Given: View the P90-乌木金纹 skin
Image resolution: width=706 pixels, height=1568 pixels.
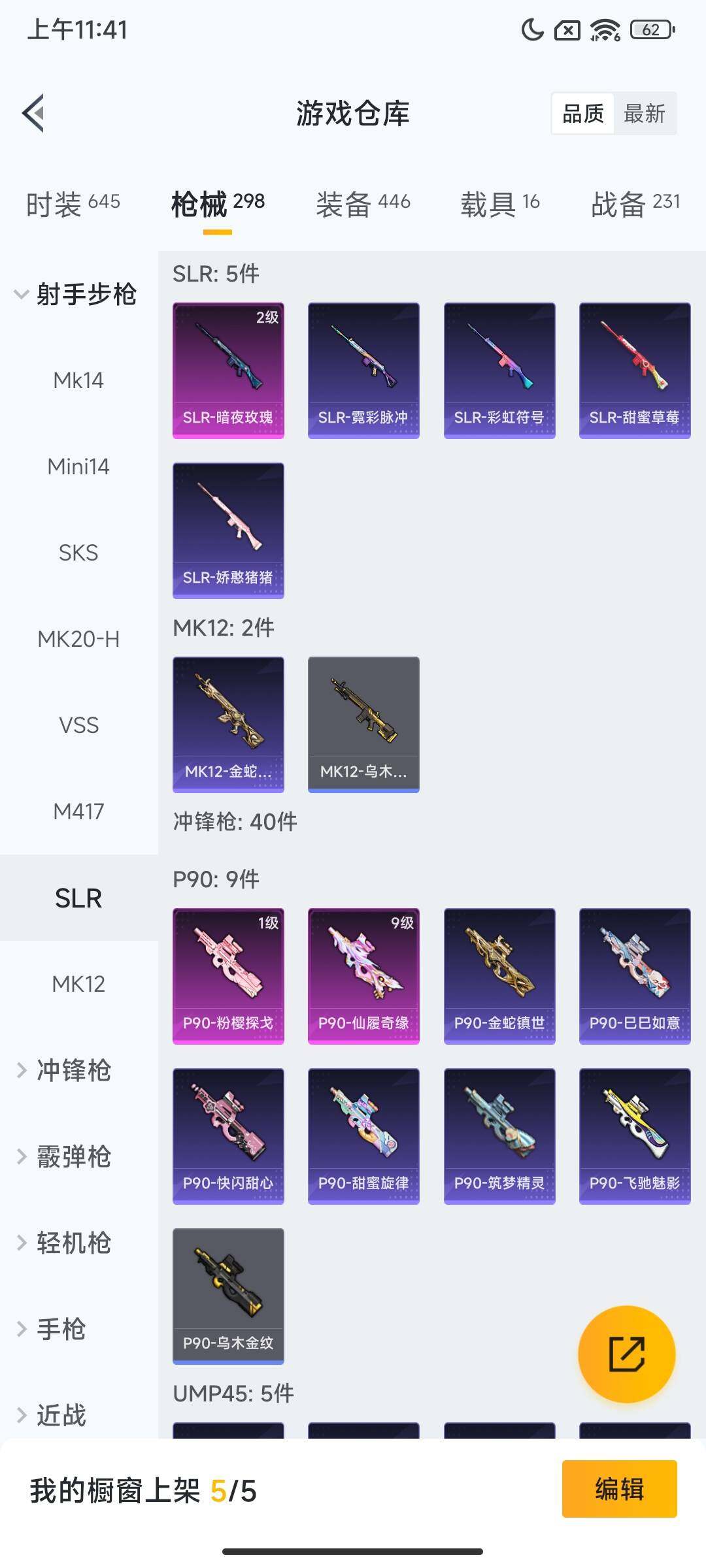Looking at the screenshot, I should [228, 1296].
